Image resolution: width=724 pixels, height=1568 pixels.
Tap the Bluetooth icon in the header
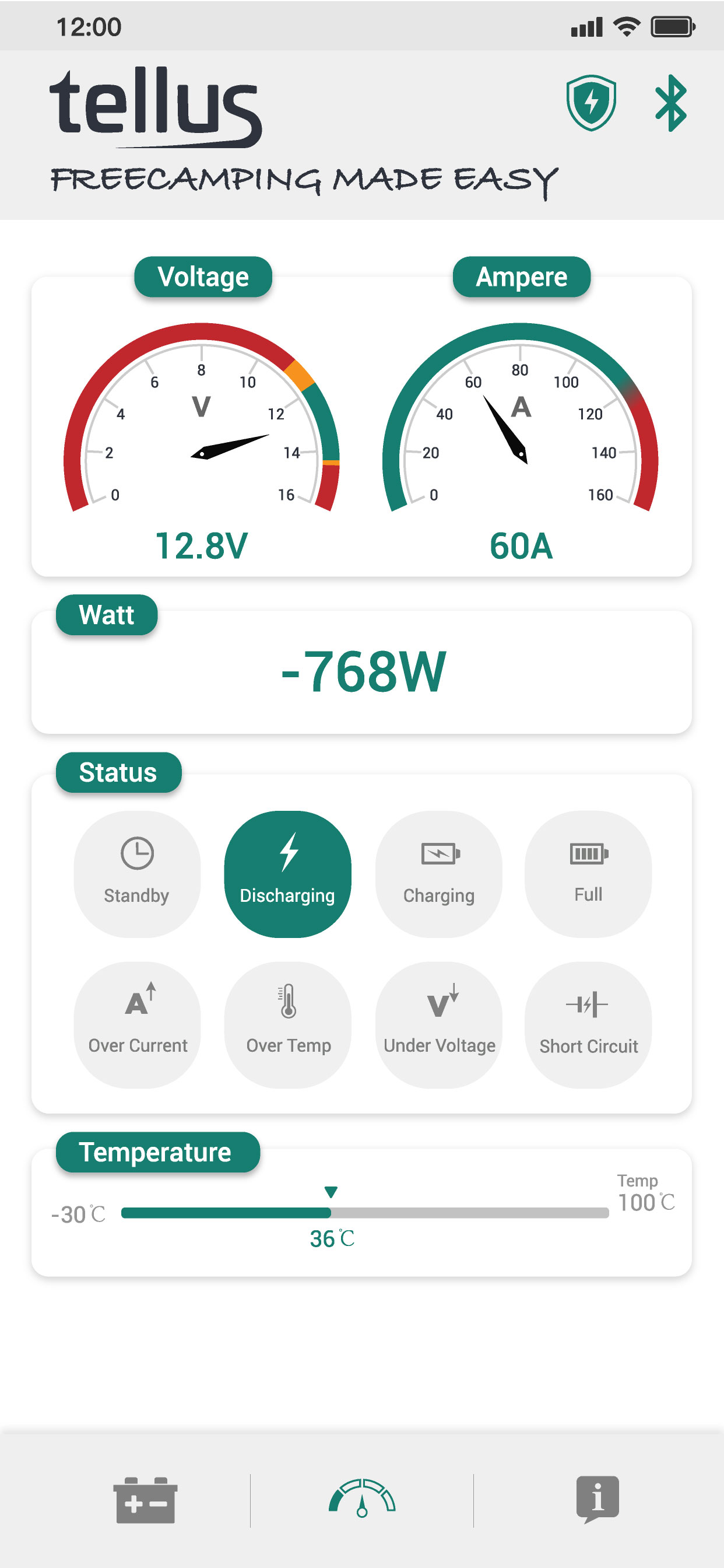[670, 103]
